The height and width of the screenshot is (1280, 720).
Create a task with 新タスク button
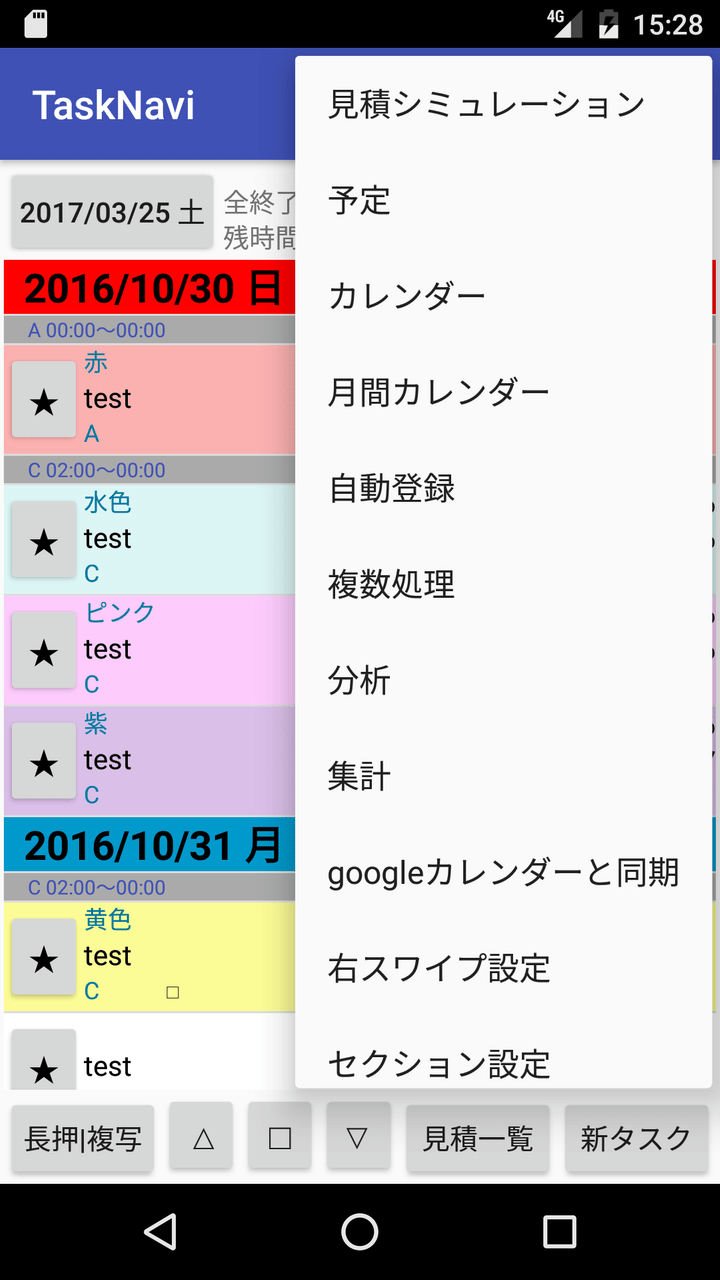(x=636, y=1138)
